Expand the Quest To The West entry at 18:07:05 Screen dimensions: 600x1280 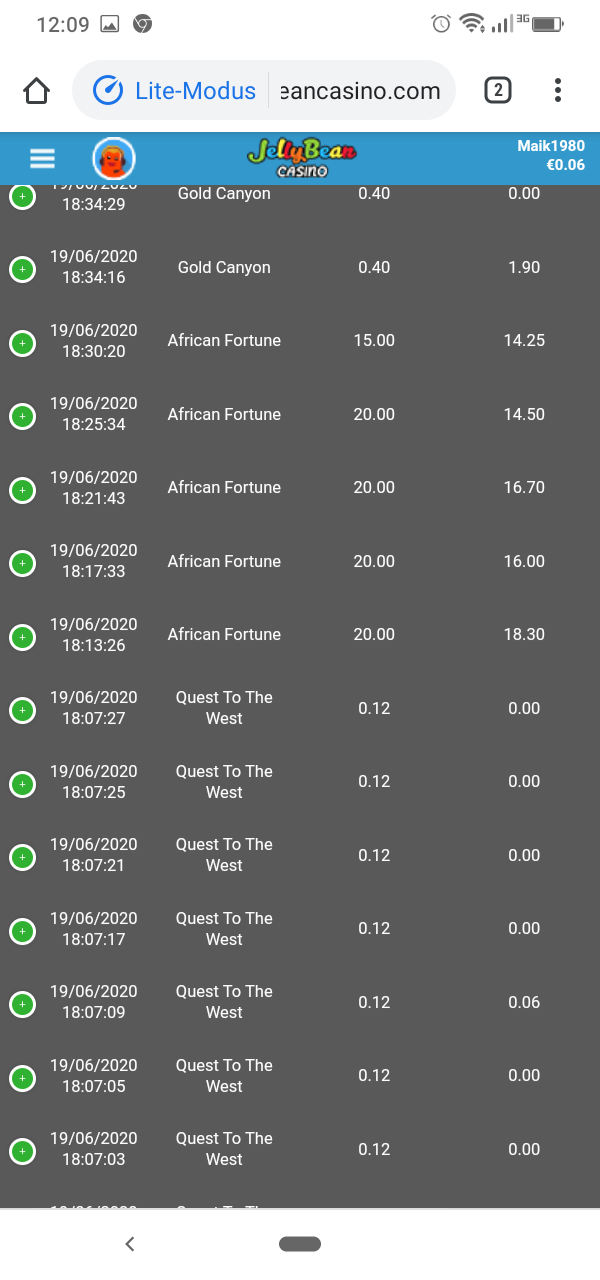[22, 1078]
